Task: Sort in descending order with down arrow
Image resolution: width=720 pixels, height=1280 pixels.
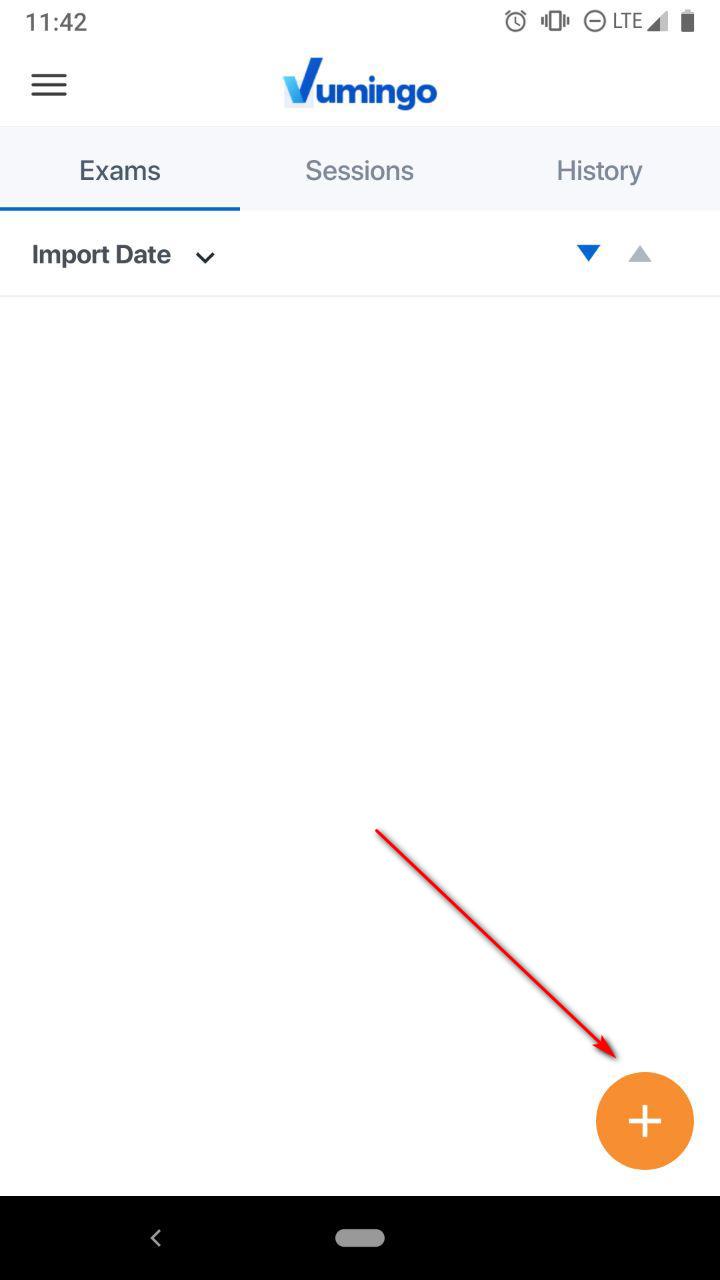Action: [589, 254]
